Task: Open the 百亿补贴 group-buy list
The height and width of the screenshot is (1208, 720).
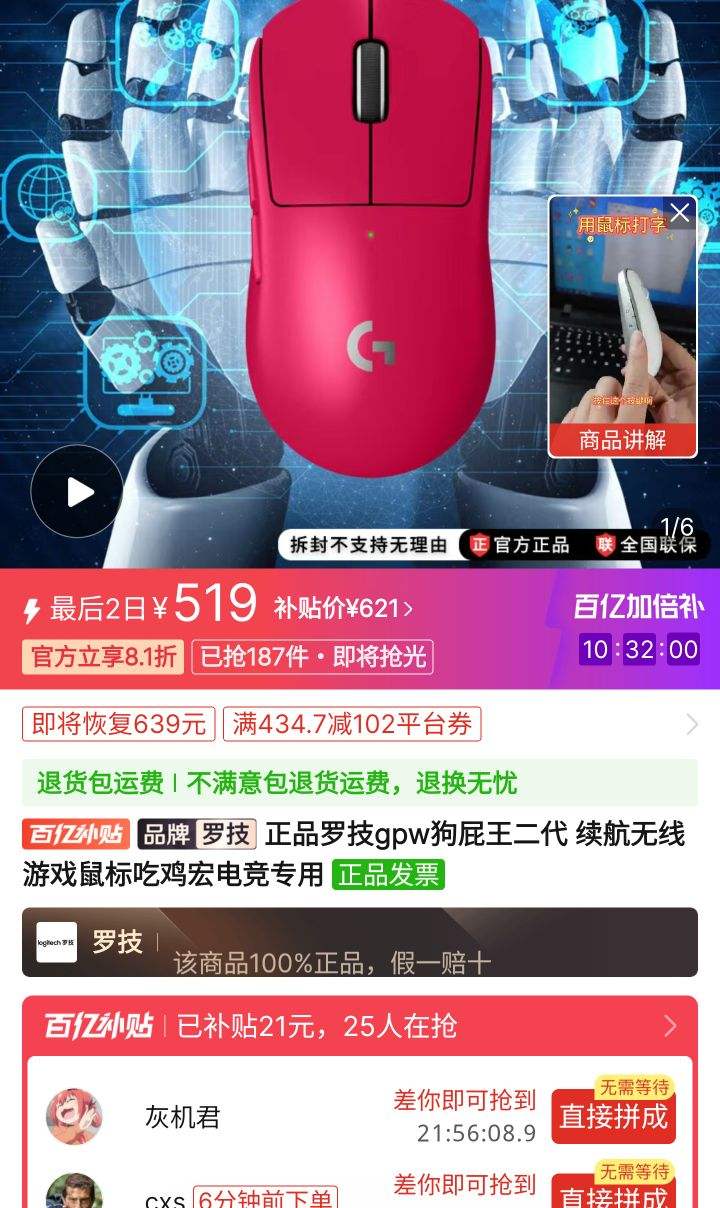Action: pyautogui.click(x=669, y=1025)
